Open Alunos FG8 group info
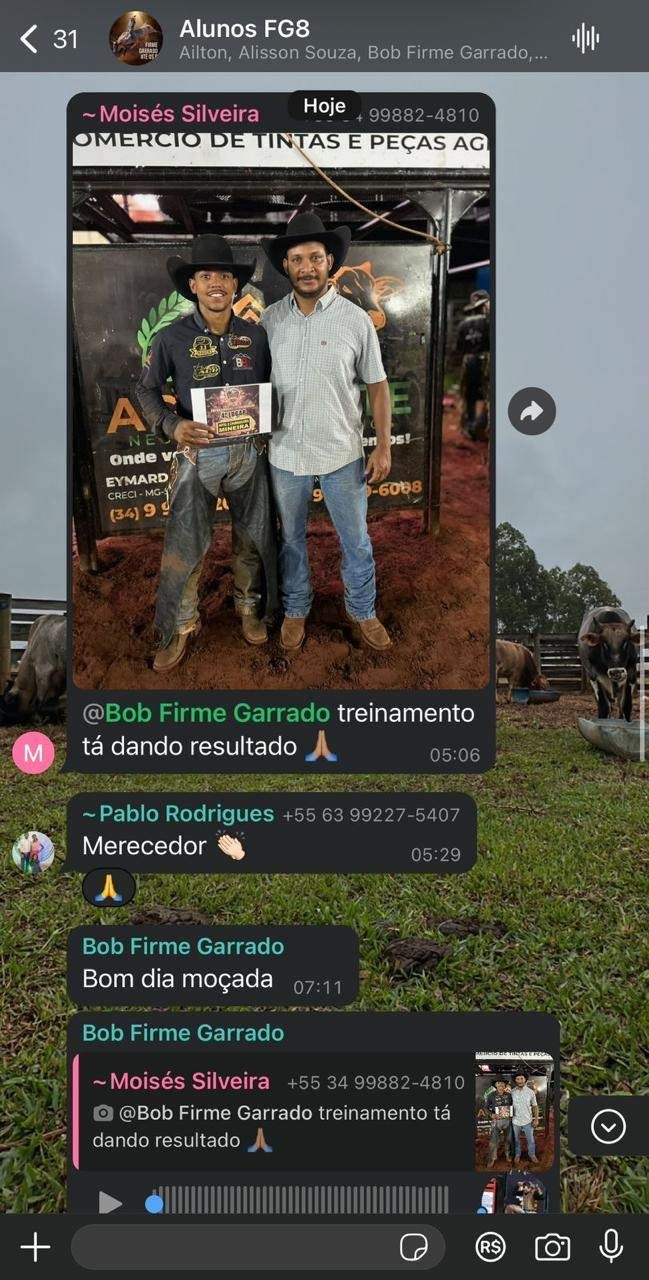This screenshot has width=649, height=1280. point(363,39)
